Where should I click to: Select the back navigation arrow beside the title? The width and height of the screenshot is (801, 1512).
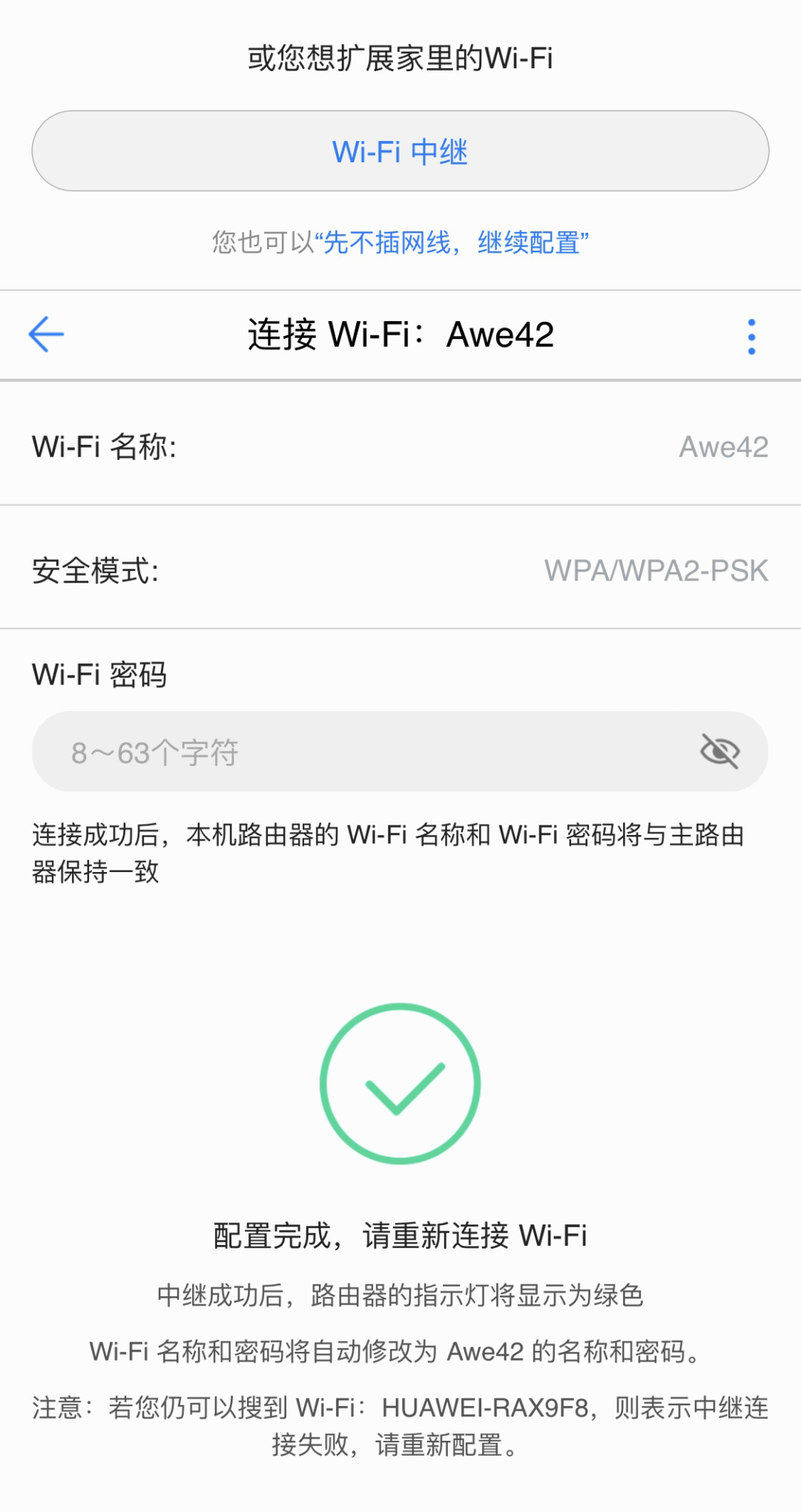(46, 334)
